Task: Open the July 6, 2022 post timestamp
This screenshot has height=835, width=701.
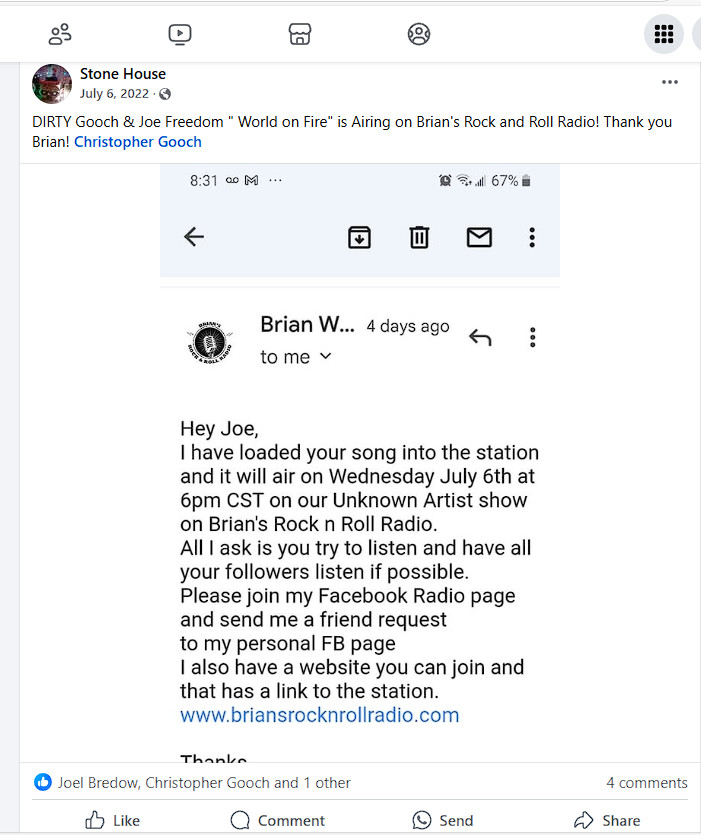Action: coord(114,94)
